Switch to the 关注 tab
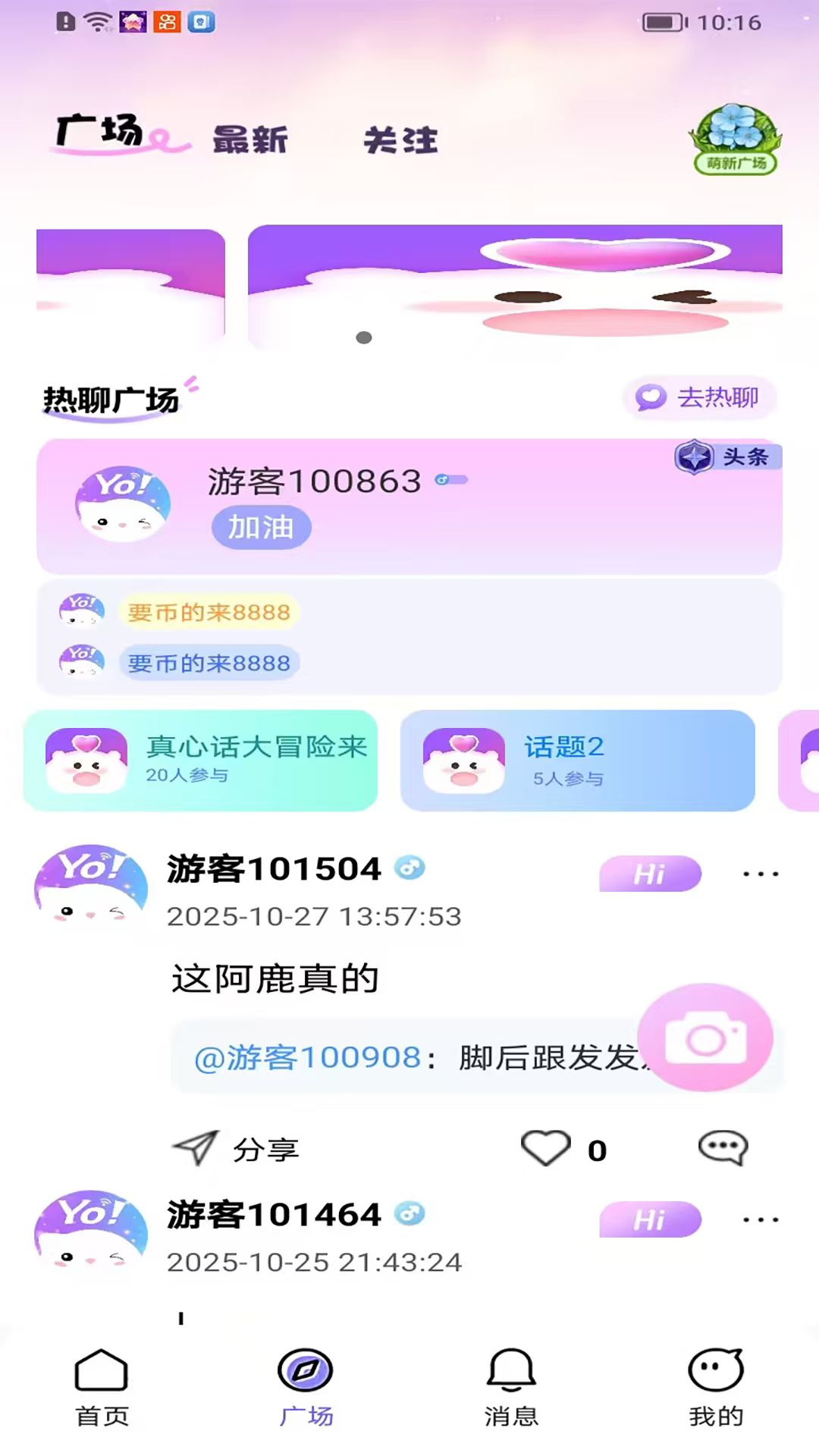Viewport: 819px width, 1456px height. pos(400,140)
